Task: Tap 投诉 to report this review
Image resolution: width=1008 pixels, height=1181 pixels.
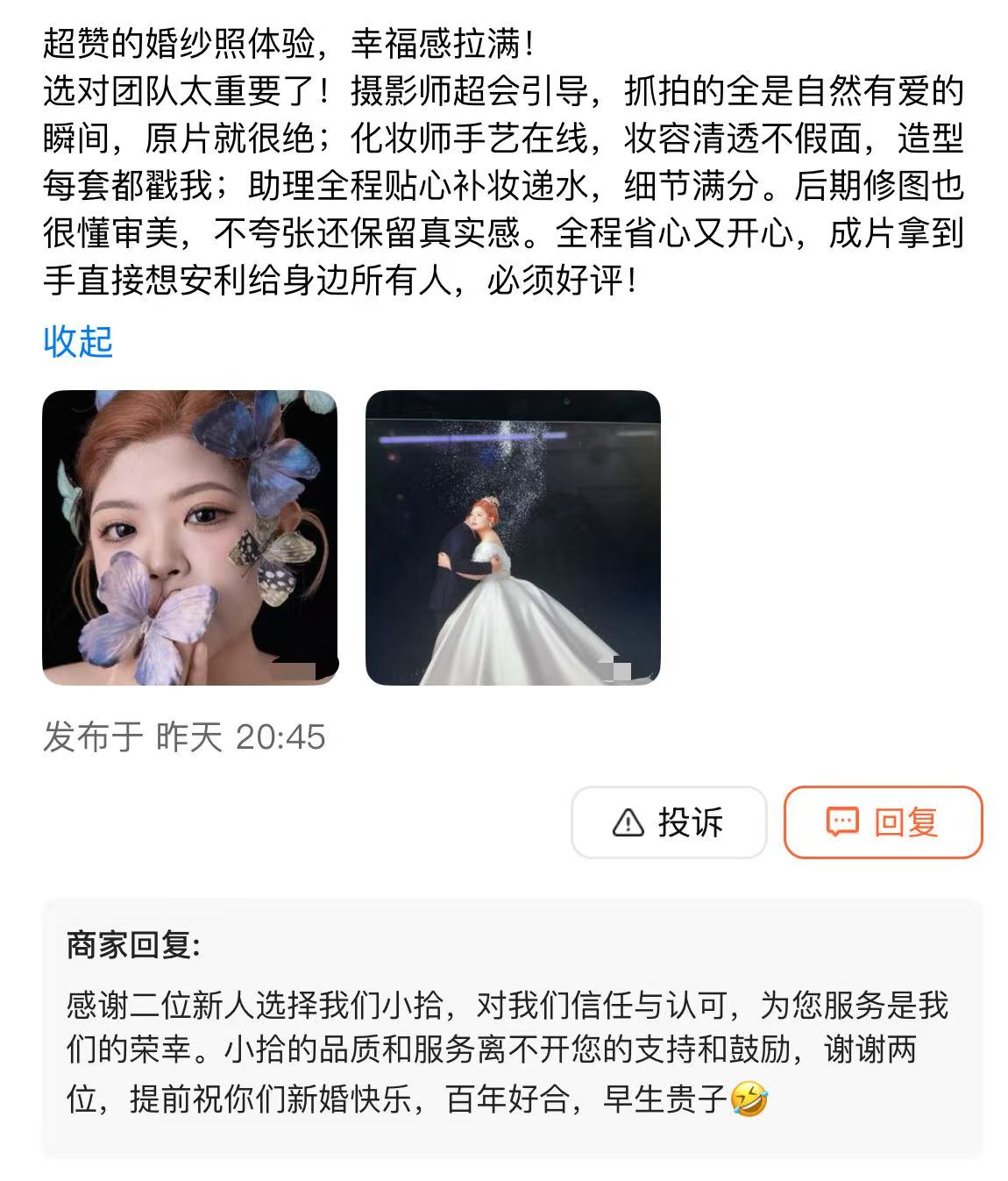Action: click(x=669, y=822)
